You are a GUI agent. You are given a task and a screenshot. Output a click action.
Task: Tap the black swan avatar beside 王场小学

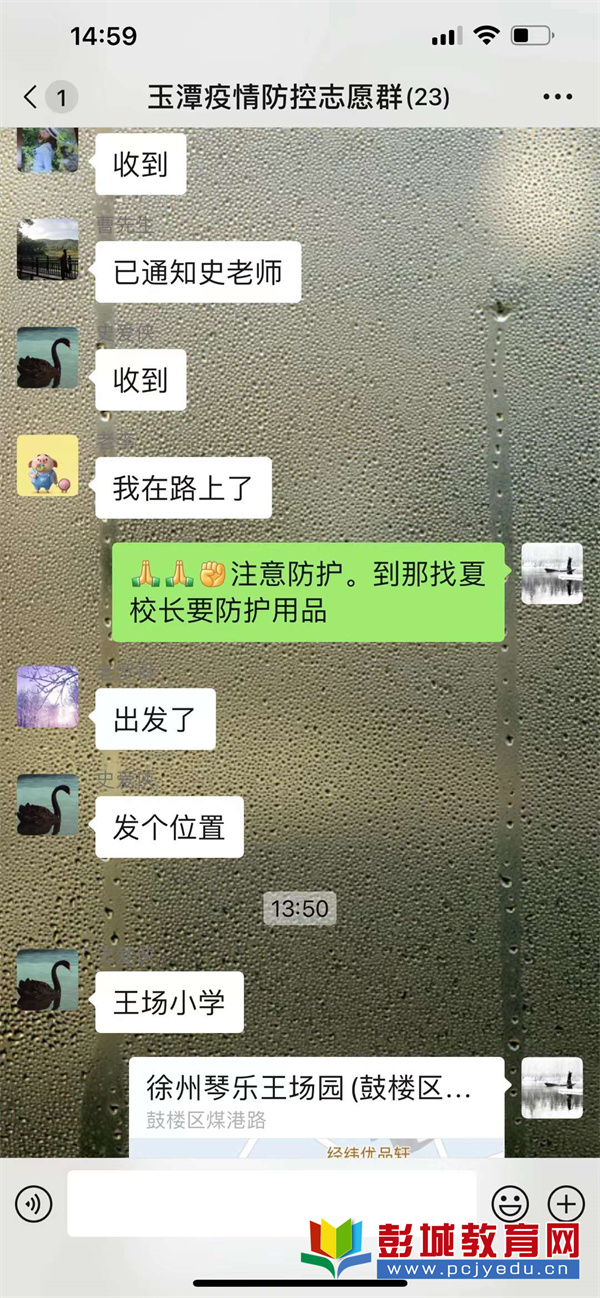(x=47, y=980)
